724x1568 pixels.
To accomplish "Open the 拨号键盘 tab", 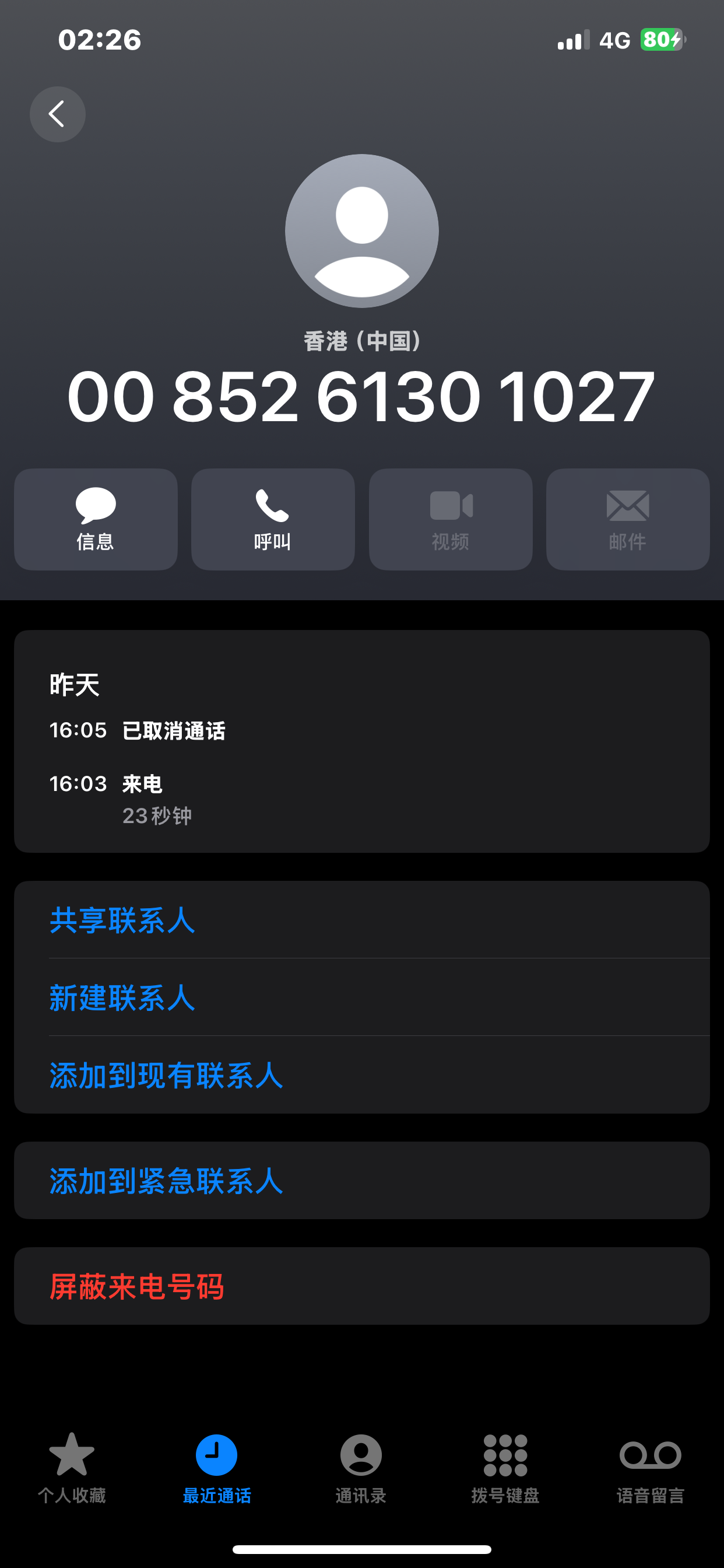I will pos(505,1468).
